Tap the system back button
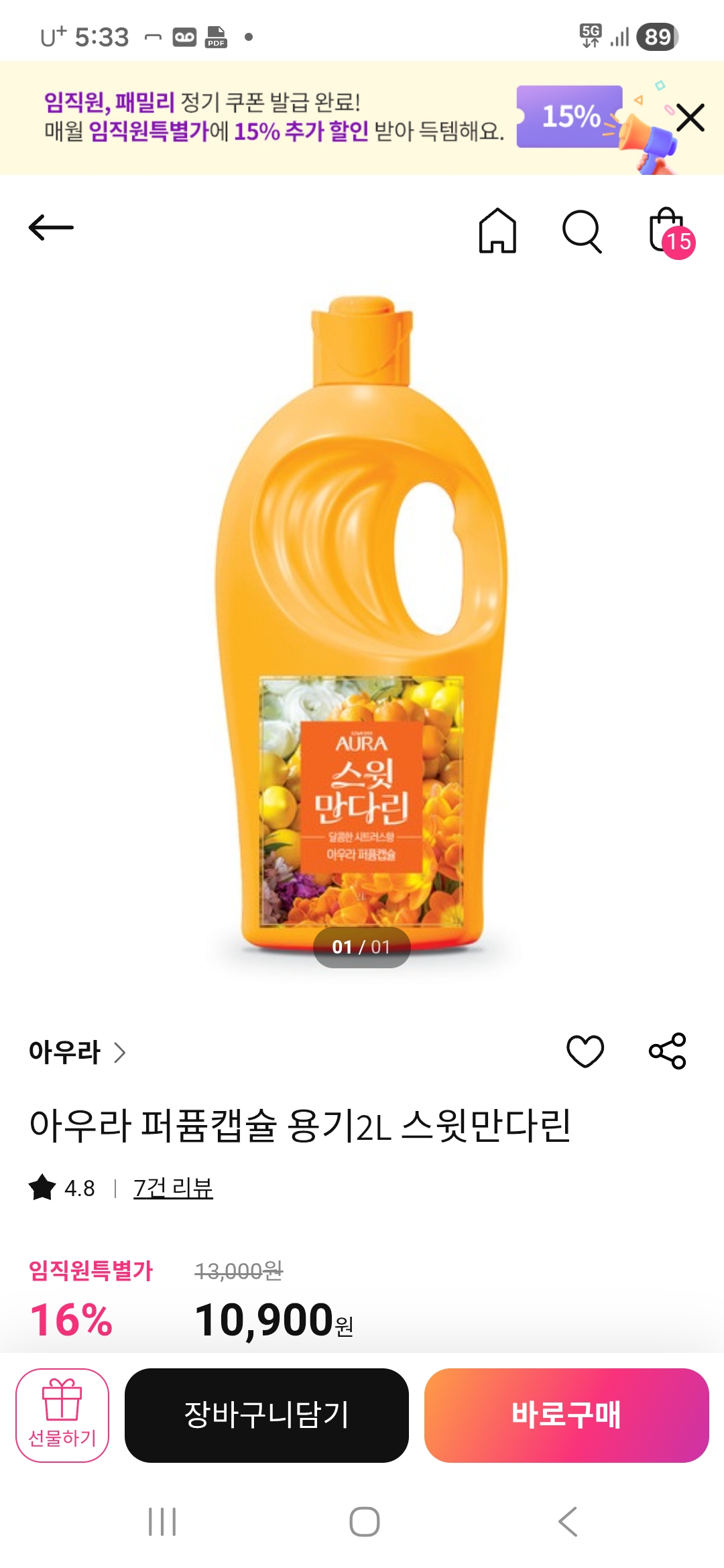This screenshot has width=724, height=1568. [x=567, y=1522]
